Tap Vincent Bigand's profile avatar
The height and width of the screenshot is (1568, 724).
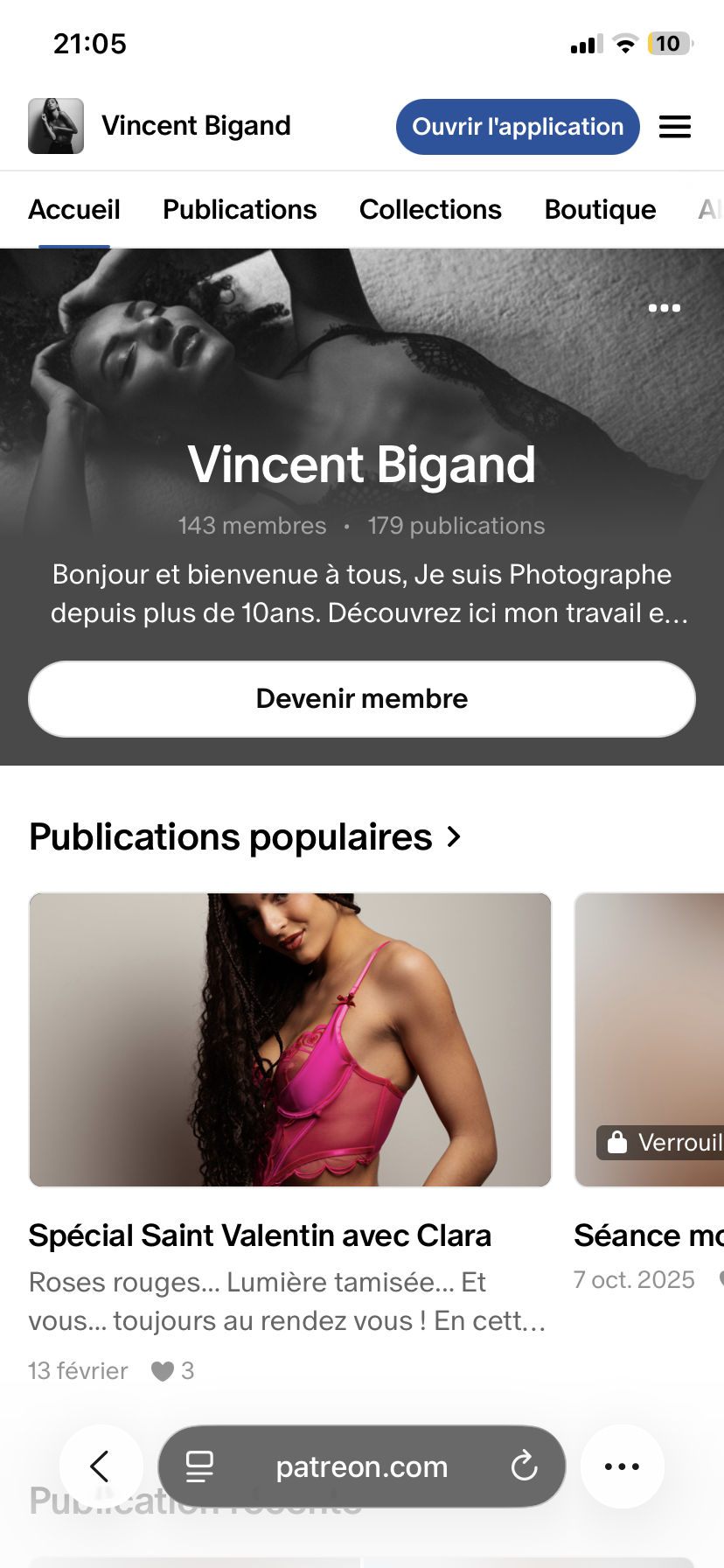56,126
